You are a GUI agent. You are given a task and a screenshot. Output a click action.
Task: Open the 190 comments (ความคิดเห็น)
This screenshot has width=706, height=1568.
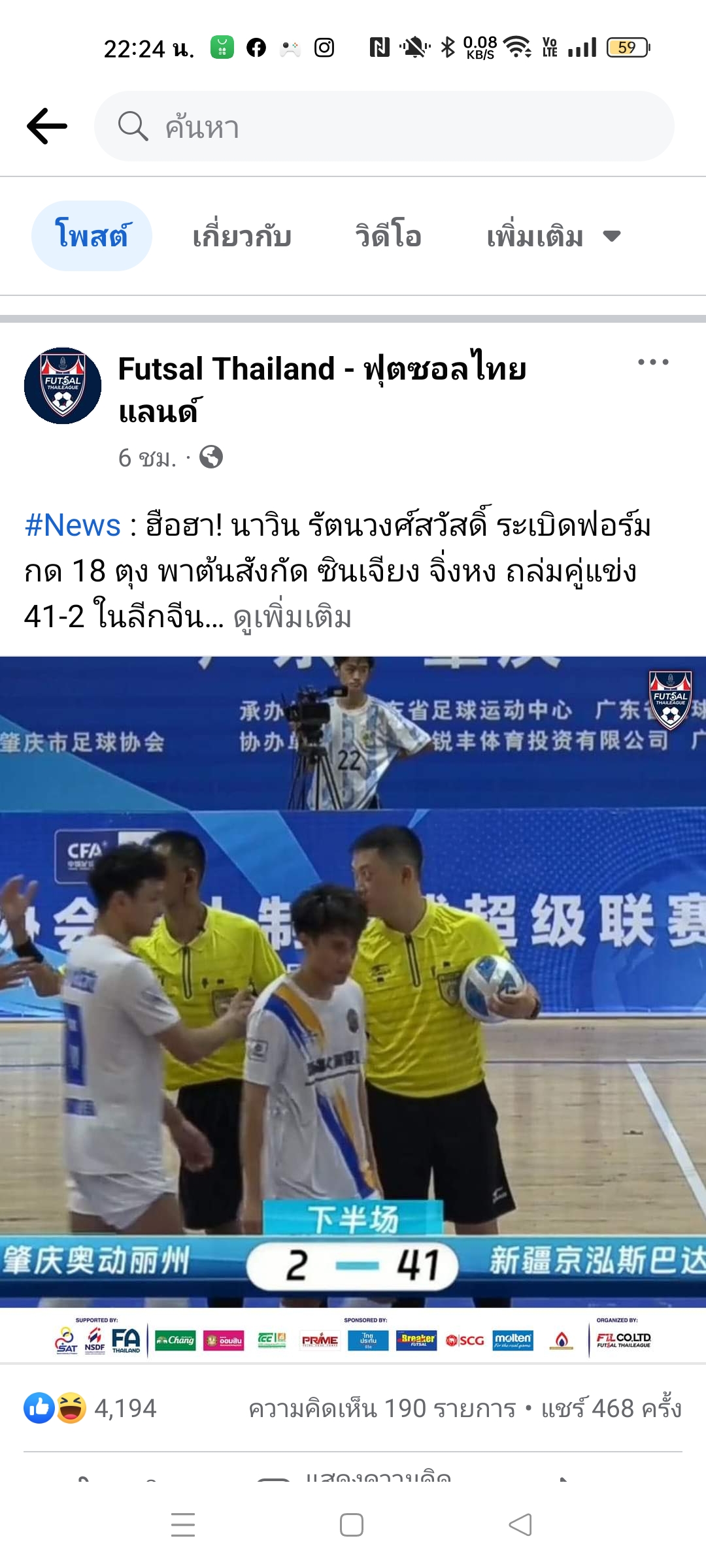(382, 1409)
